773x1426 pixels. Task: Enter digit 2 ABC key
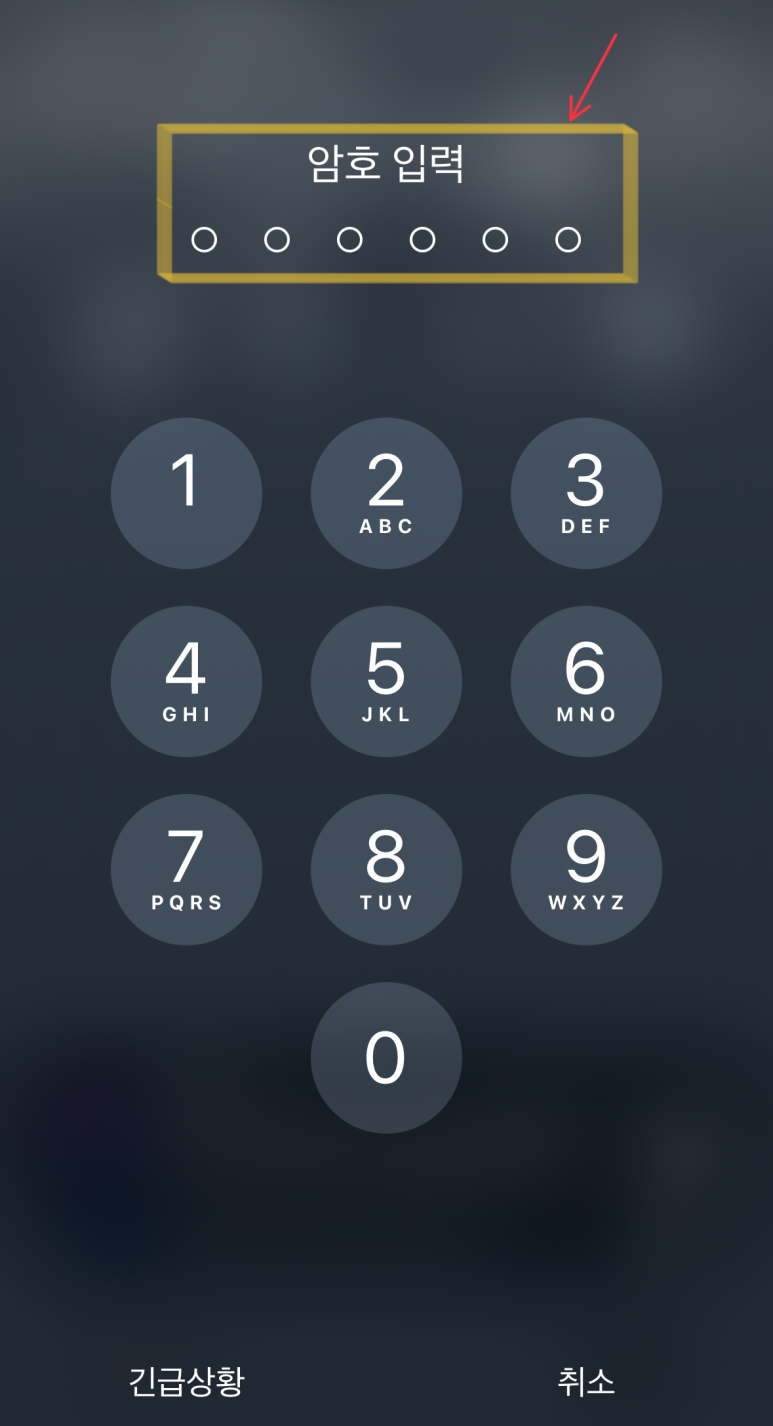[x=386, y=493]
